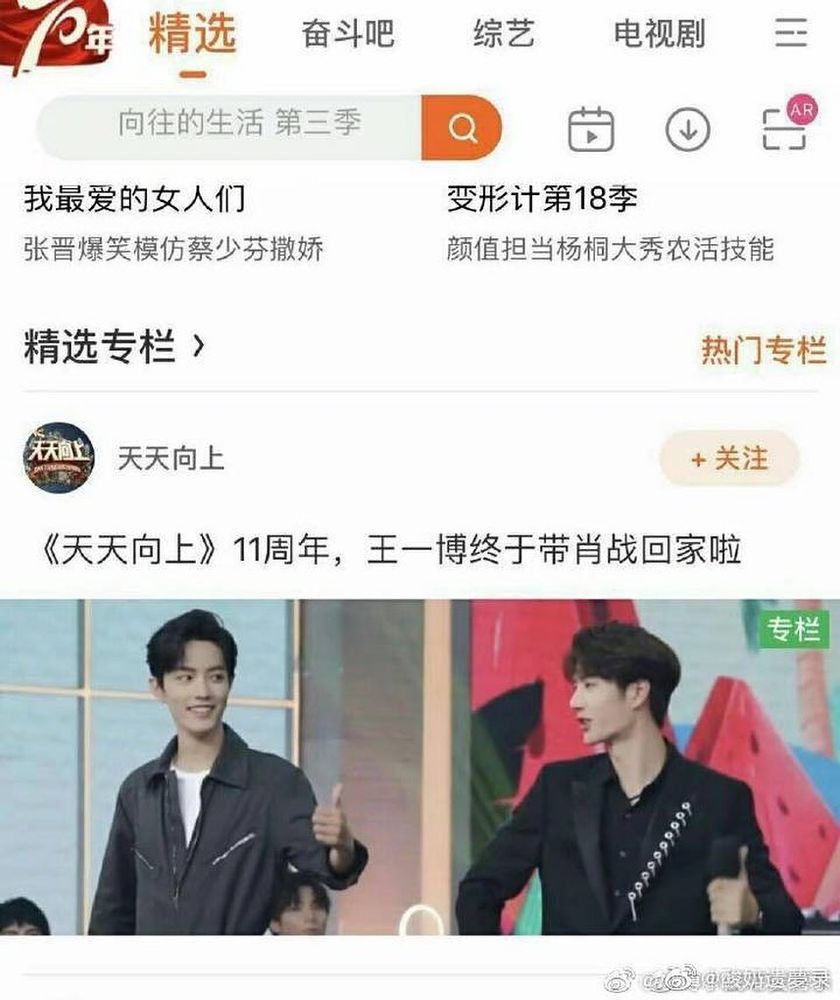
Task: Tap the orange search button
Action: click(461, 128)
